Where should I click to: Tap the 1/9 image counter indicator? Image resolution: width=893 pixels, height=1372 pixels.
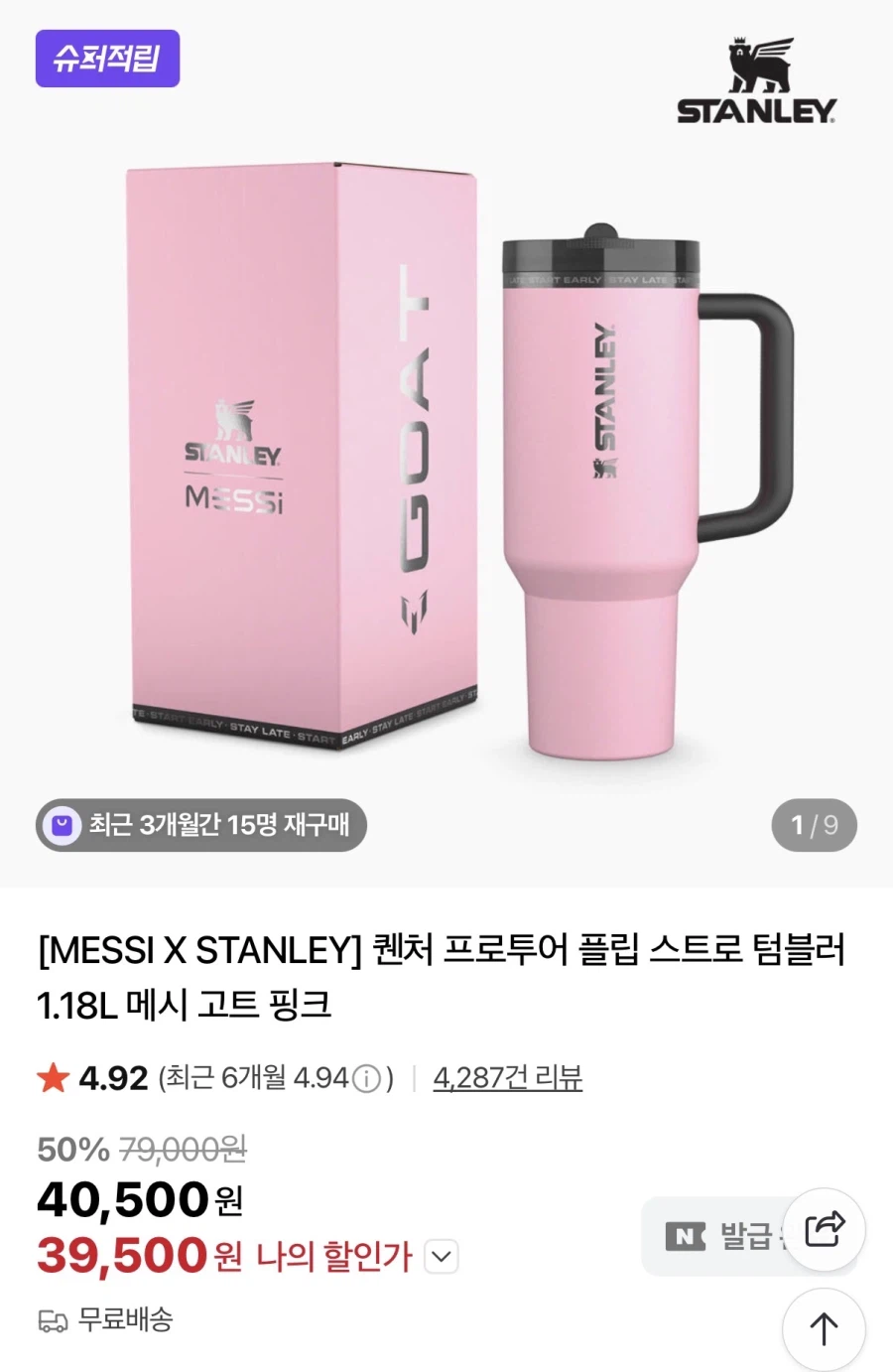click(x=814, y=825)
